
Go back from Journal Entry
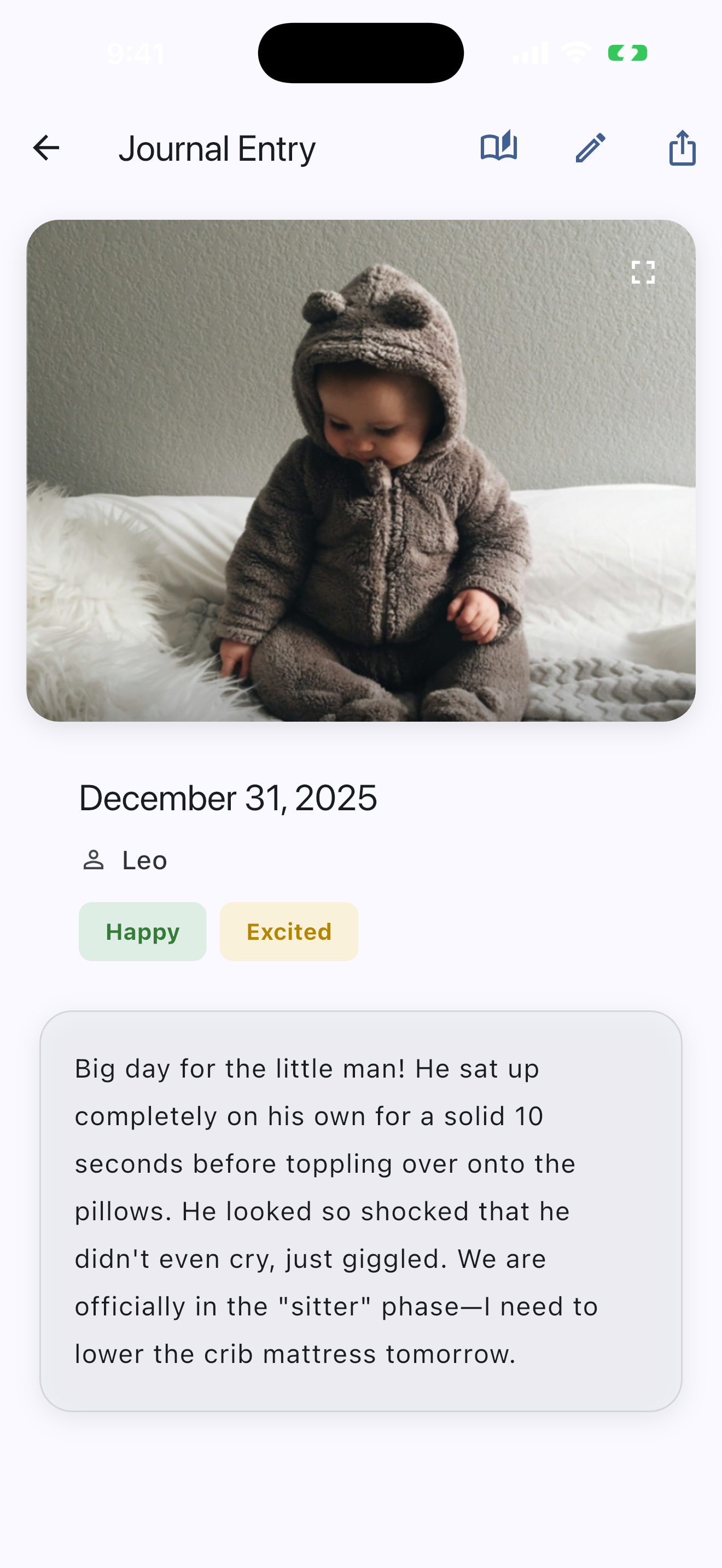pyautogui.click(x=46, y=148)
